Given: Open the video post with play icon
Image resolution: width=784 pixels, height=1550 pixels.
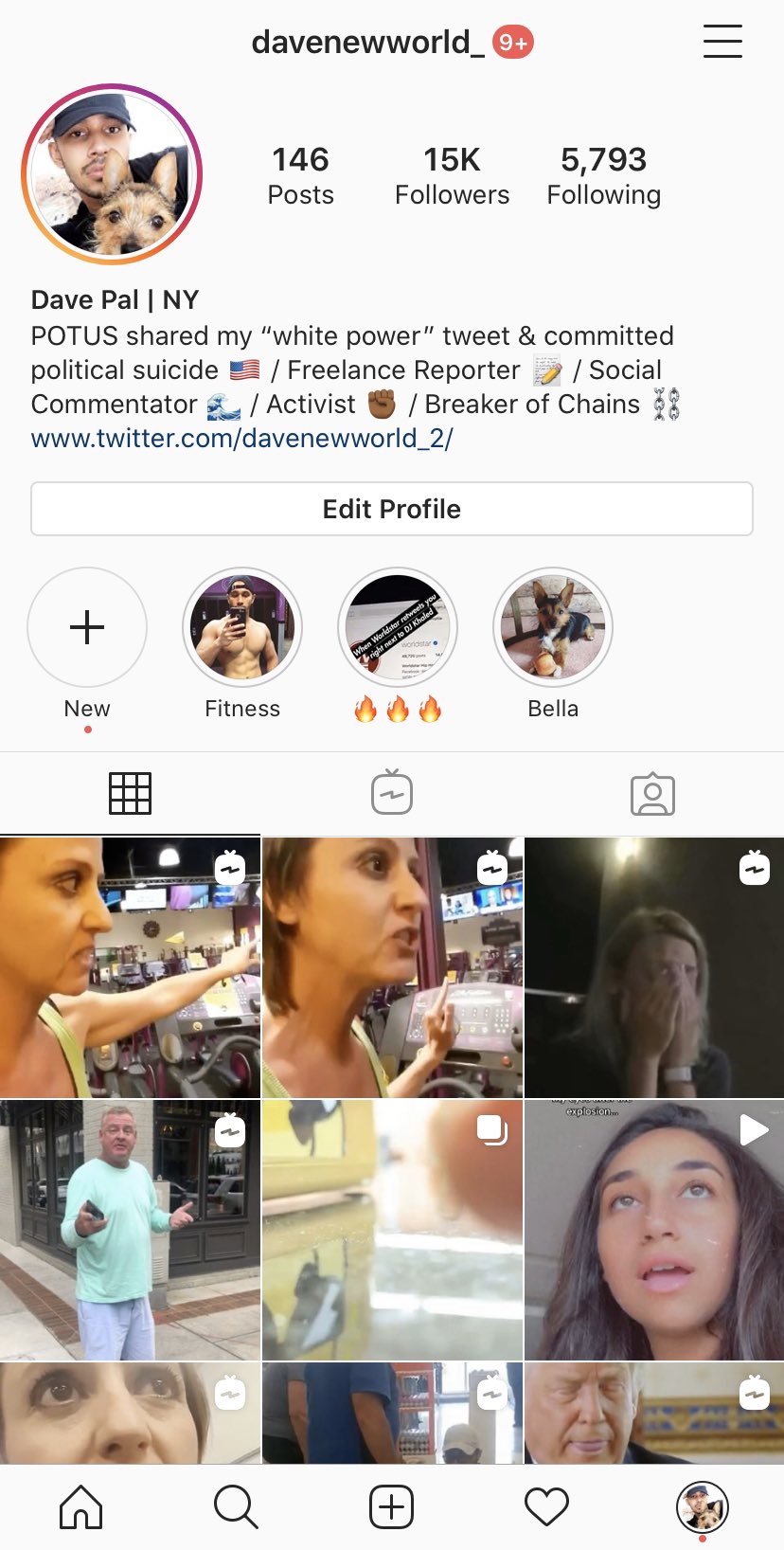Looking at the screenshot, I should pyautogui.click(x=654, y=1230).
